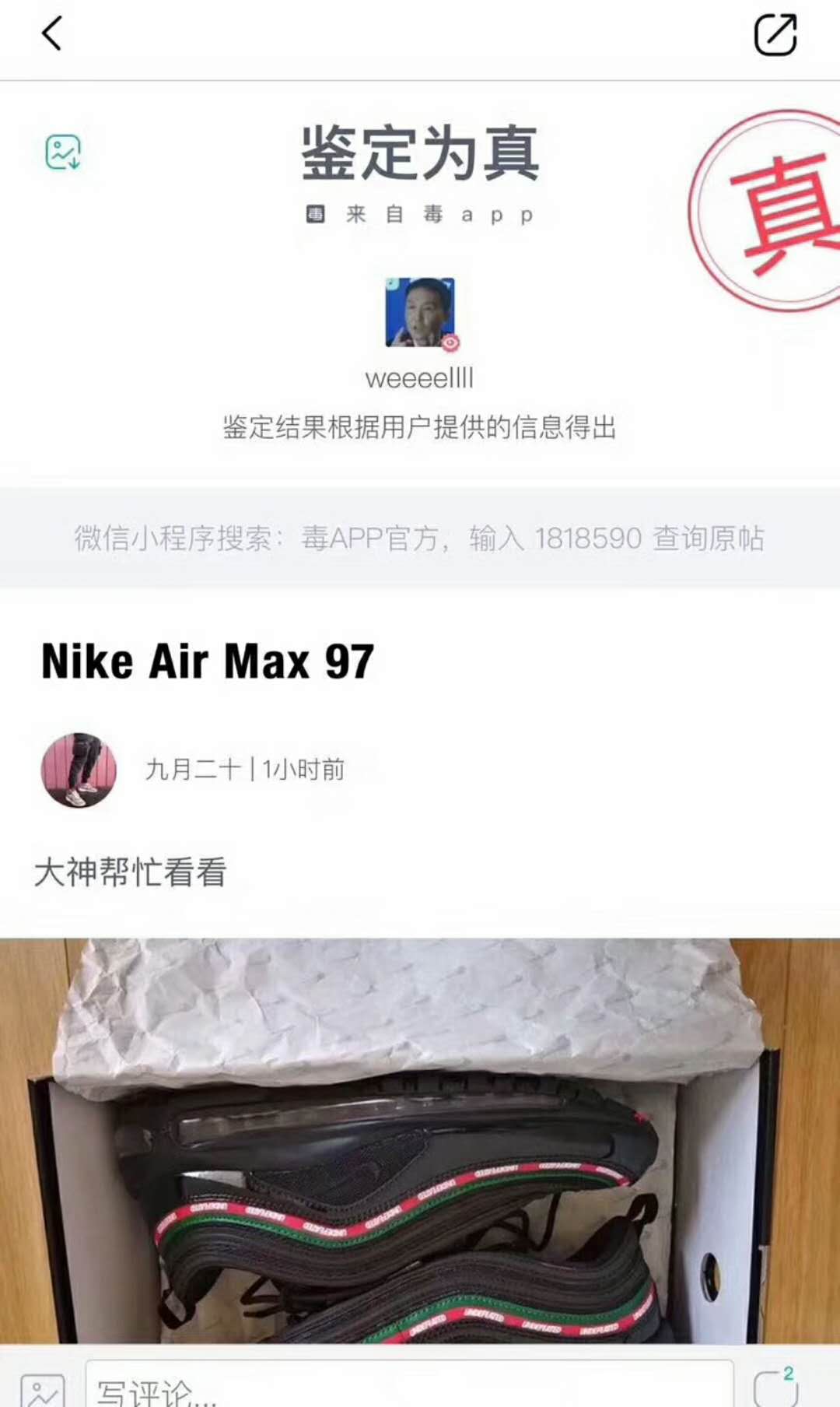Screen dimensions: 840x1407
Task: Open authenticator weeeellll's profile
Action: pyautogui.click(x=420, y=313)
